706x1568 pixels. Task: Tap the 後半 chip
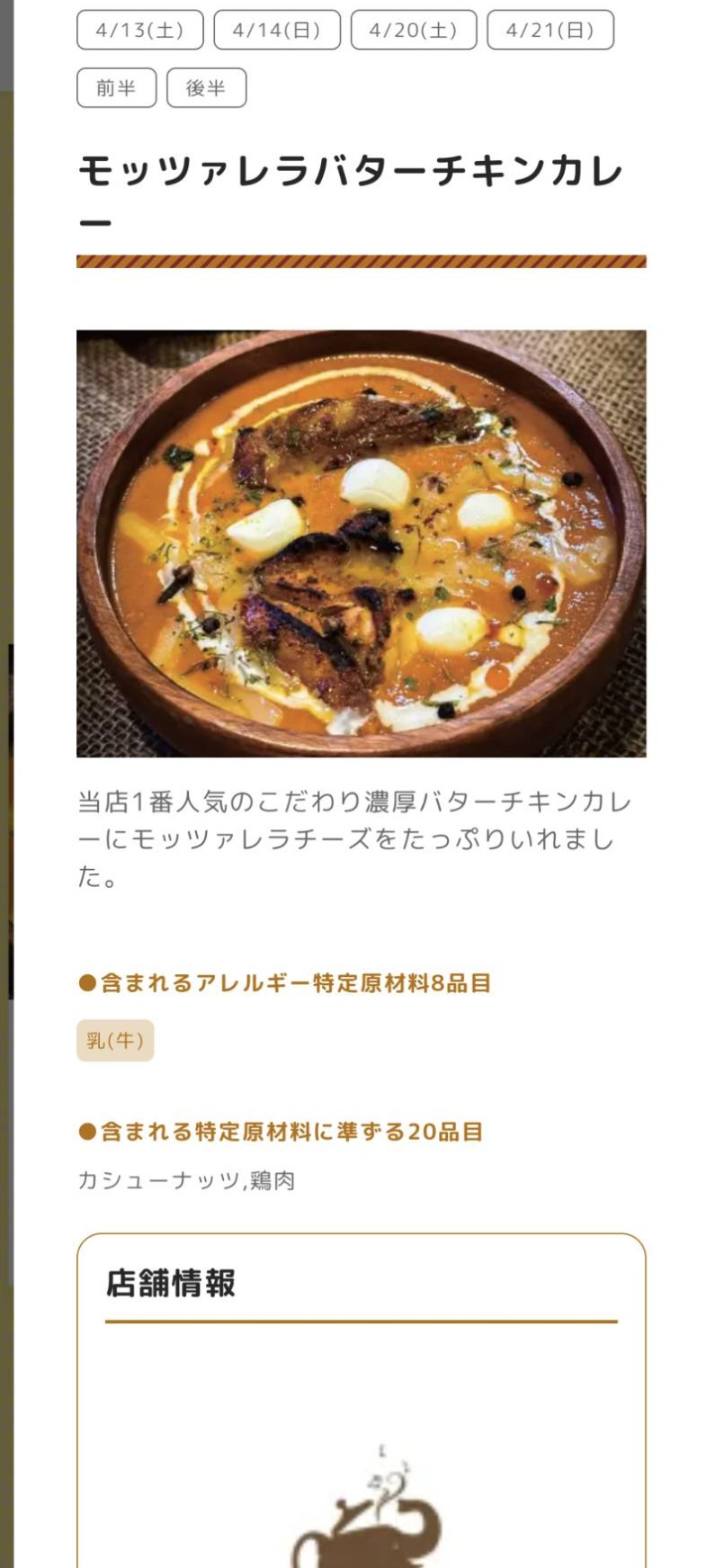206,88
